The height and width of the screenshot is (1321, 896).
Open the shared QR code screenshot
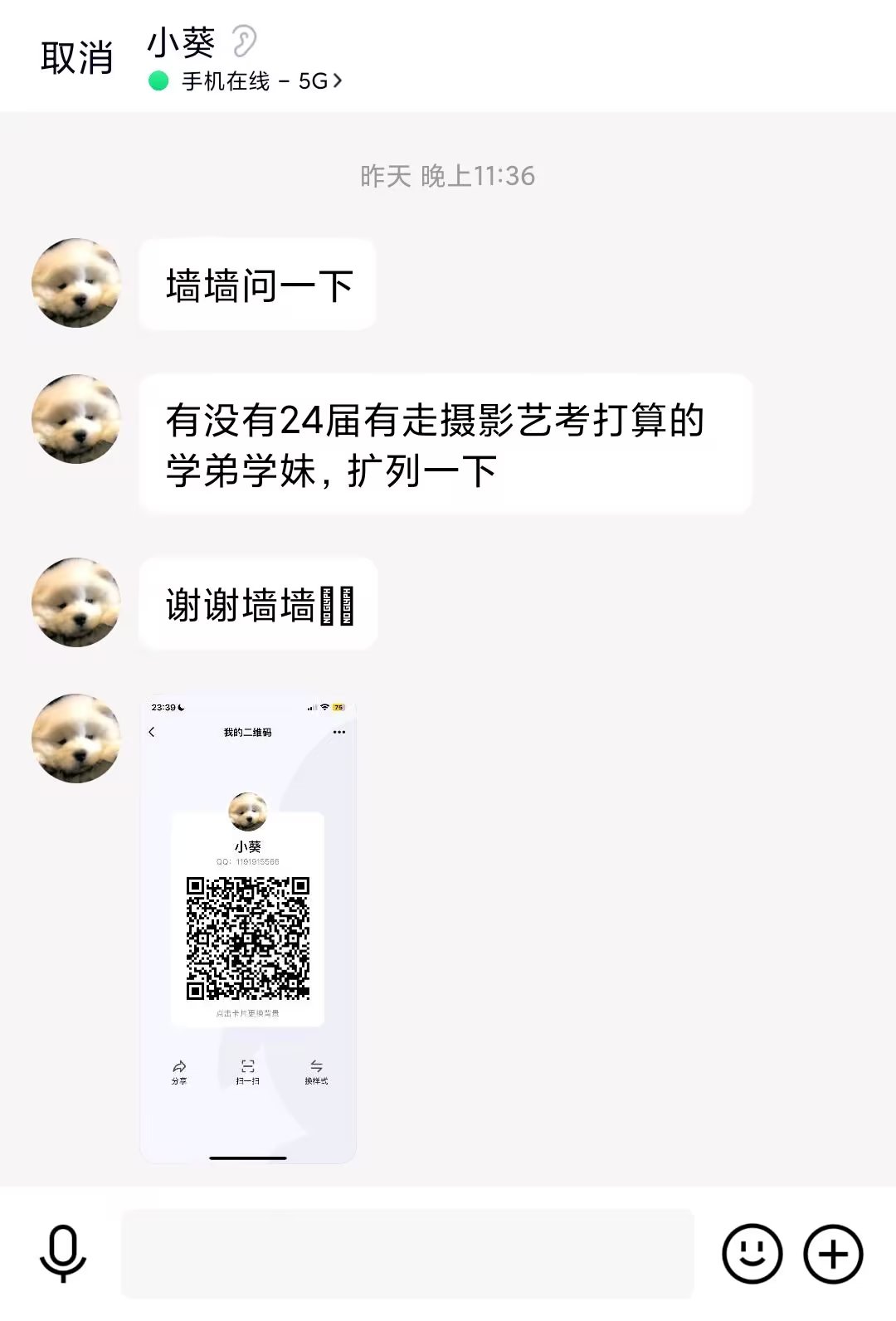pyautogui.click(x=248, y=928)
